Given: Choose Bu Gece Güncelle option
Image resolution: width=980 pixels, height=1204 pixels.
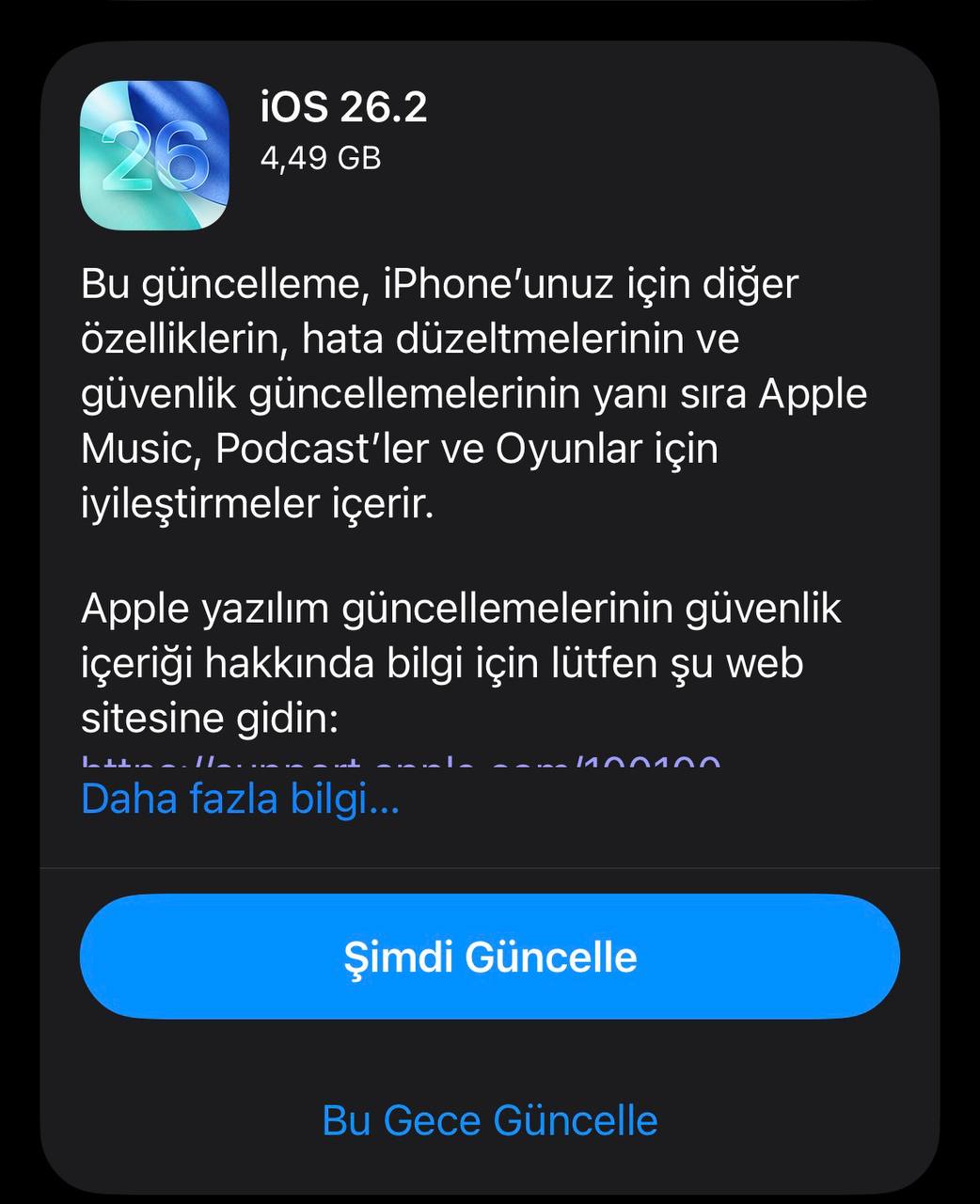Looking at the screenshot, I should point(489,1120).
